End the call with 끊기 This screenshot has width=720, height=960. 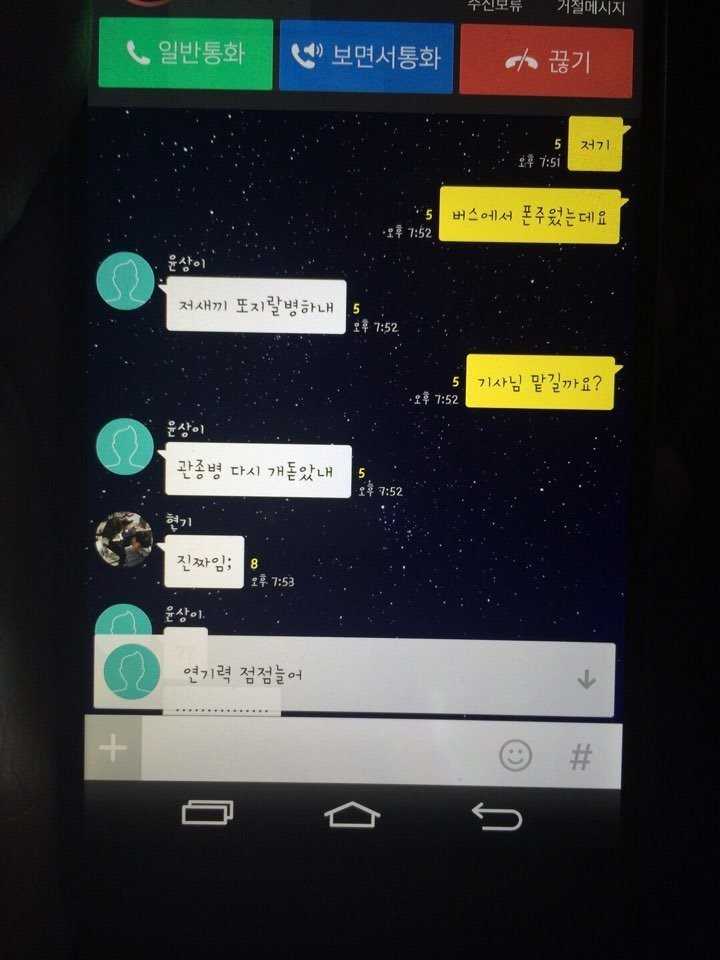[546, 61]
